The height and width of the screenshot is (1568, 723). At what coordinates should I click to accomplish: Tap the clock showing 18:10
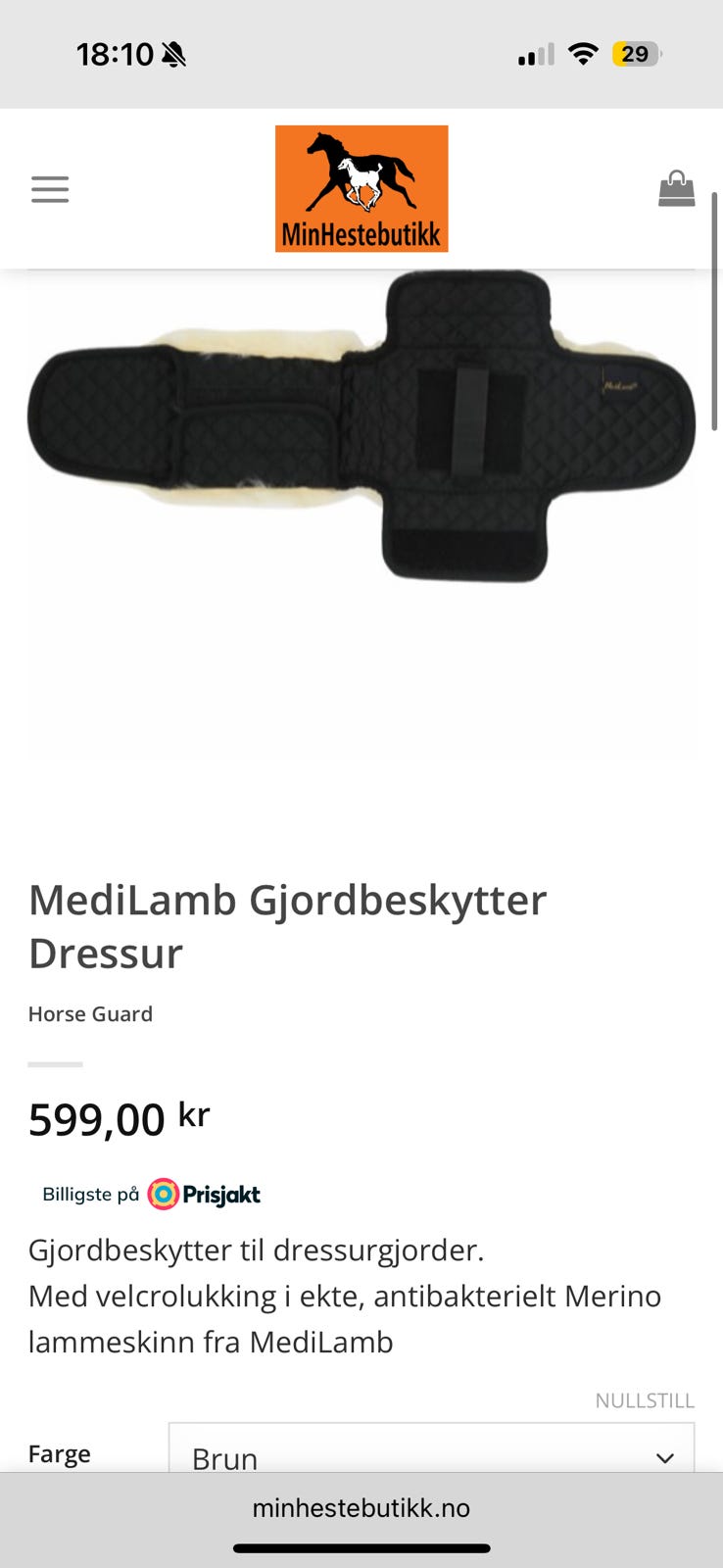(111, 54)
